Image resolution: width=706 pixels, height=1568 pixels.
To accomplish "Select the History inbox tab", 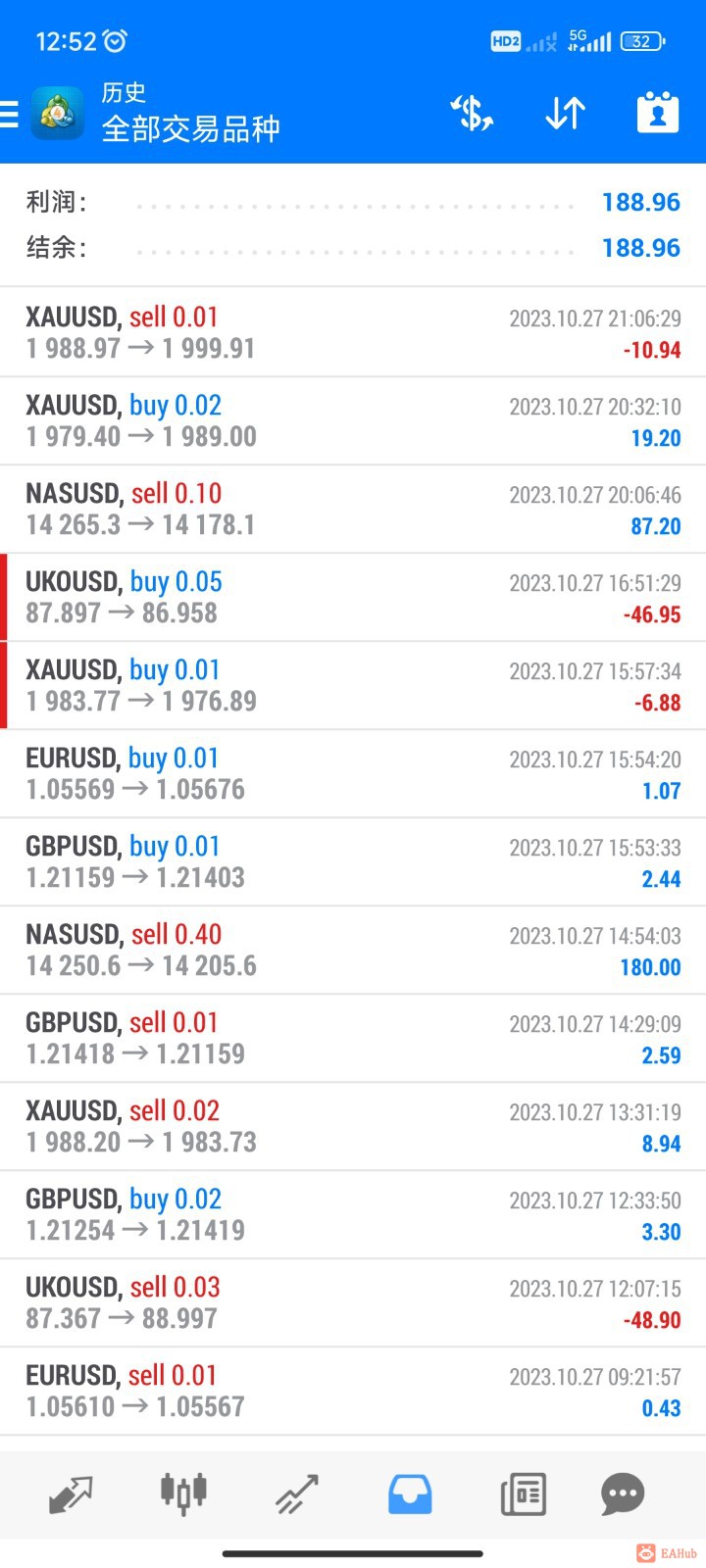I will tap(410, 1494).
